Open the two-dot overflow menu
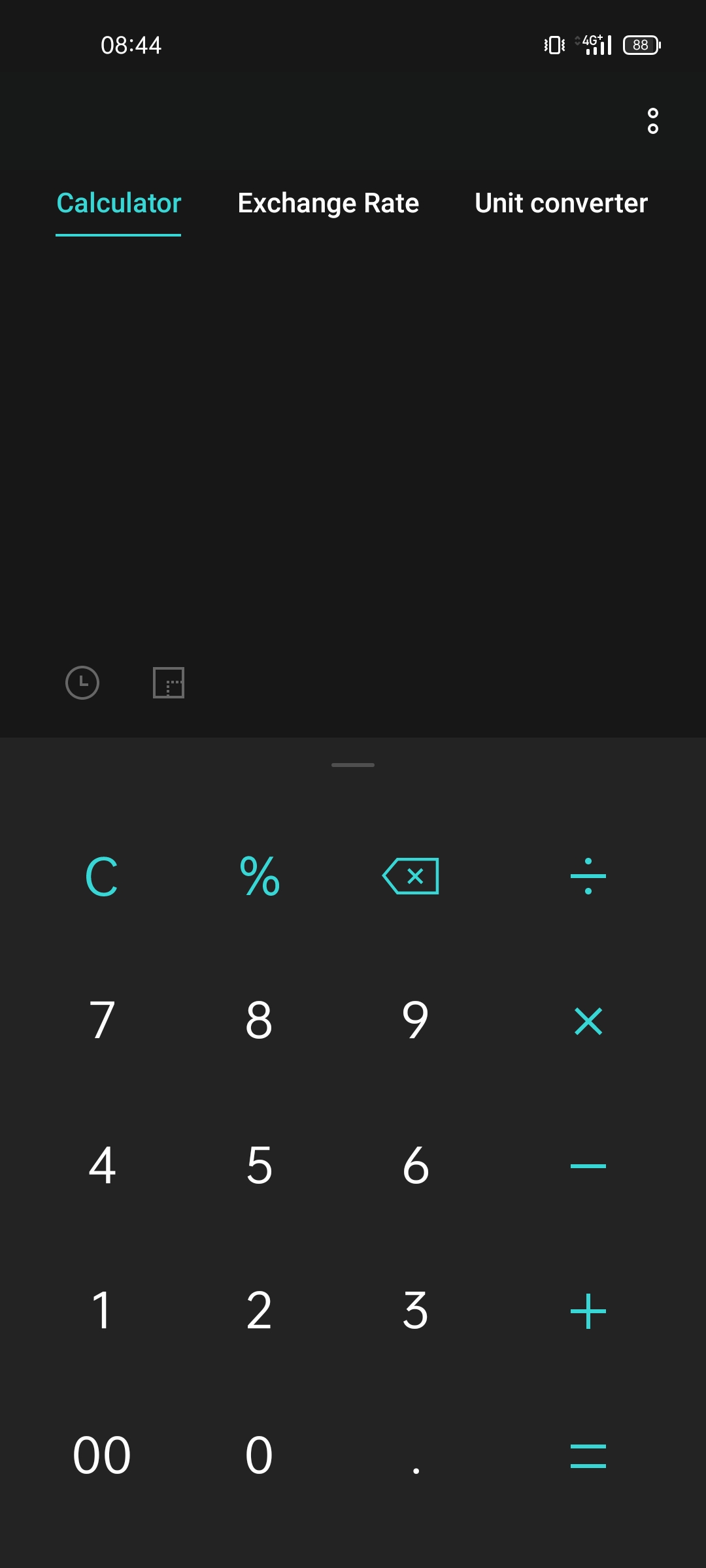The width and height of the screenshot is (706, 1568). (x=652, y=121)
